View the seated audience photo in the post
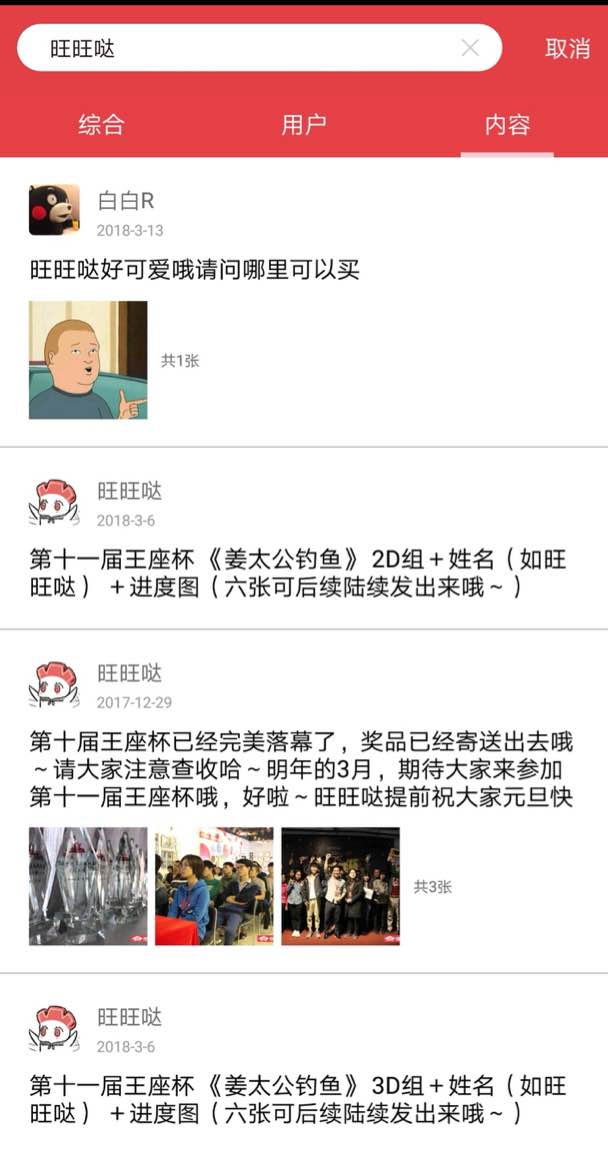This screenshot has width=608, height=1150. click(x=214, y=886)
